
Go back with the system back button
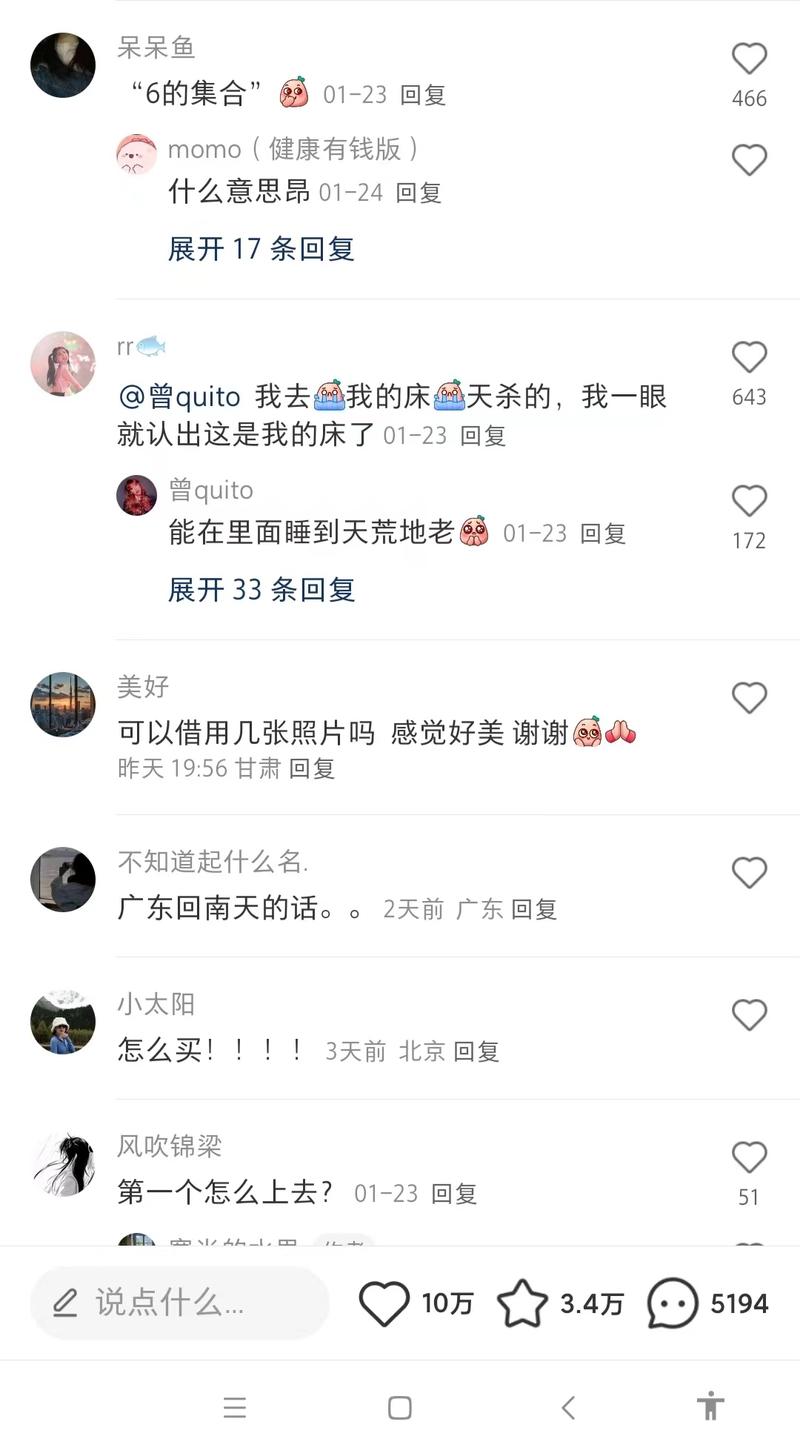[x=567, y=1408]
